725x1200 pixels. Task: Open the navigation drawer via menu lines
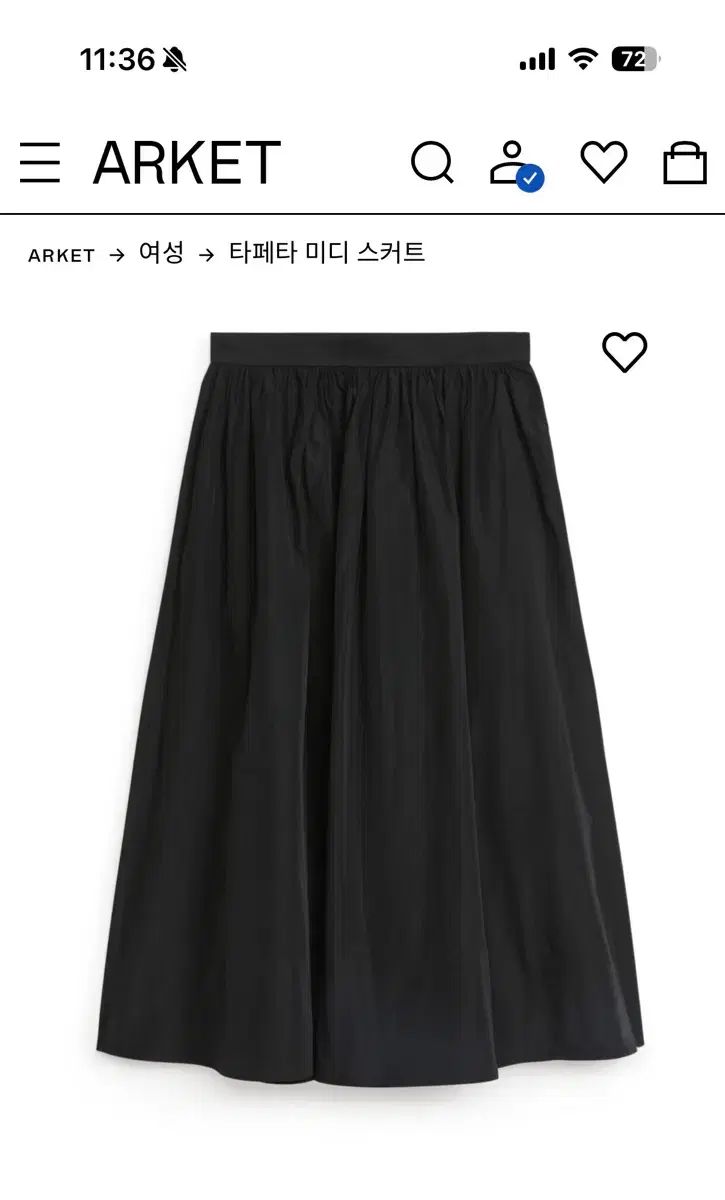coord(41,160)
